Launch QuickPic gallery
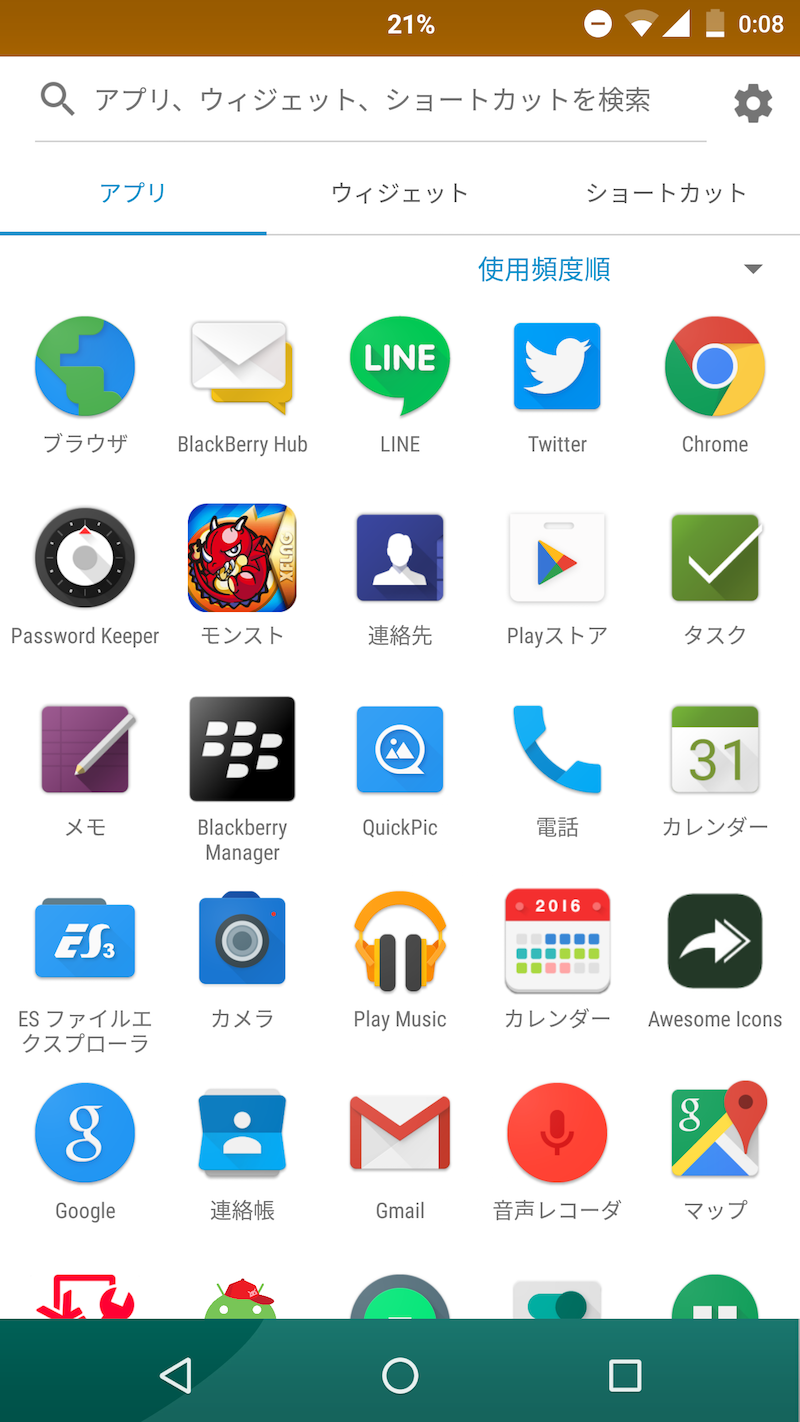Screen dimensions: 800x1422 [400, 749]
